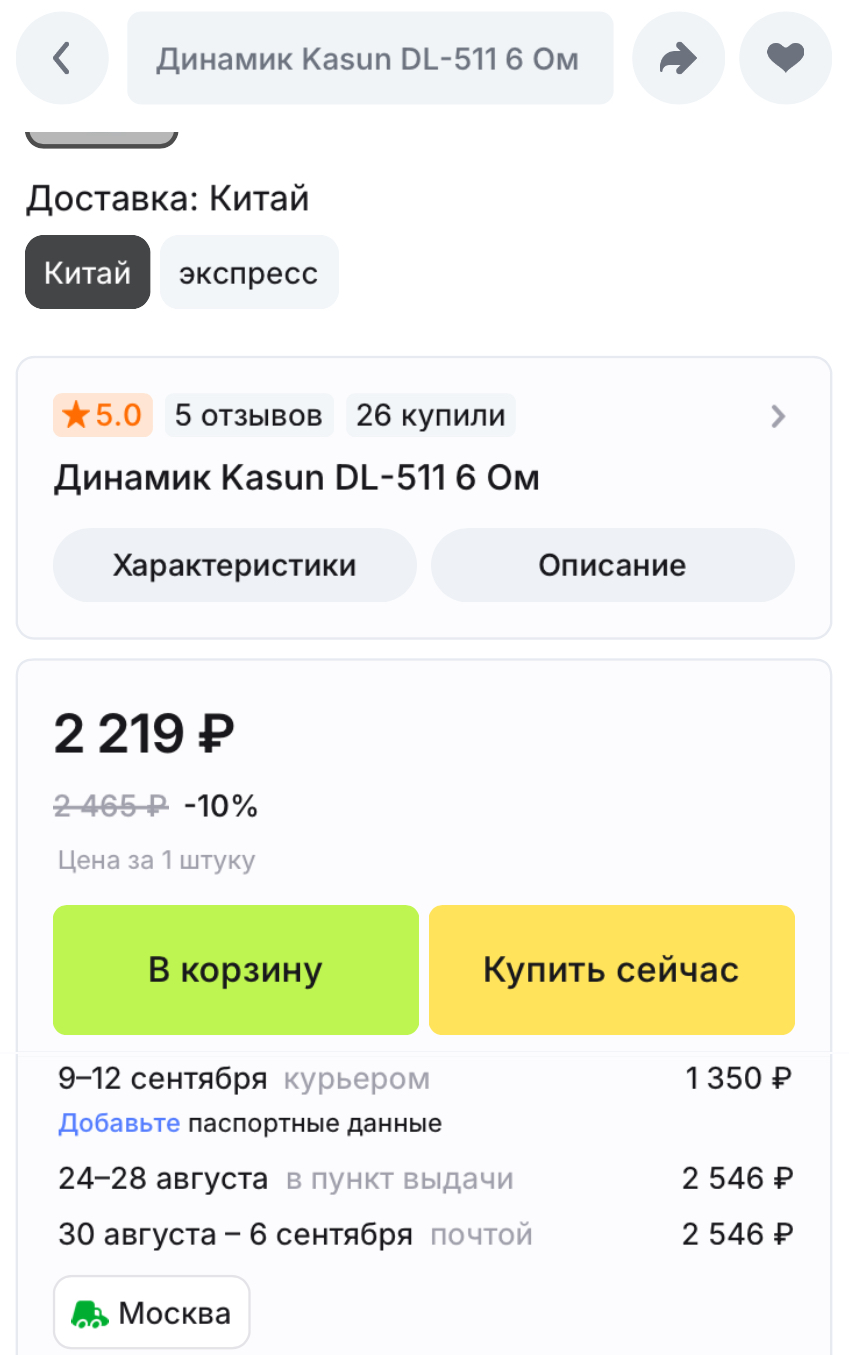Viewport: 849px width, 1355px height.
Task: Add the item with В корзину
Action: tap(235, 969)
